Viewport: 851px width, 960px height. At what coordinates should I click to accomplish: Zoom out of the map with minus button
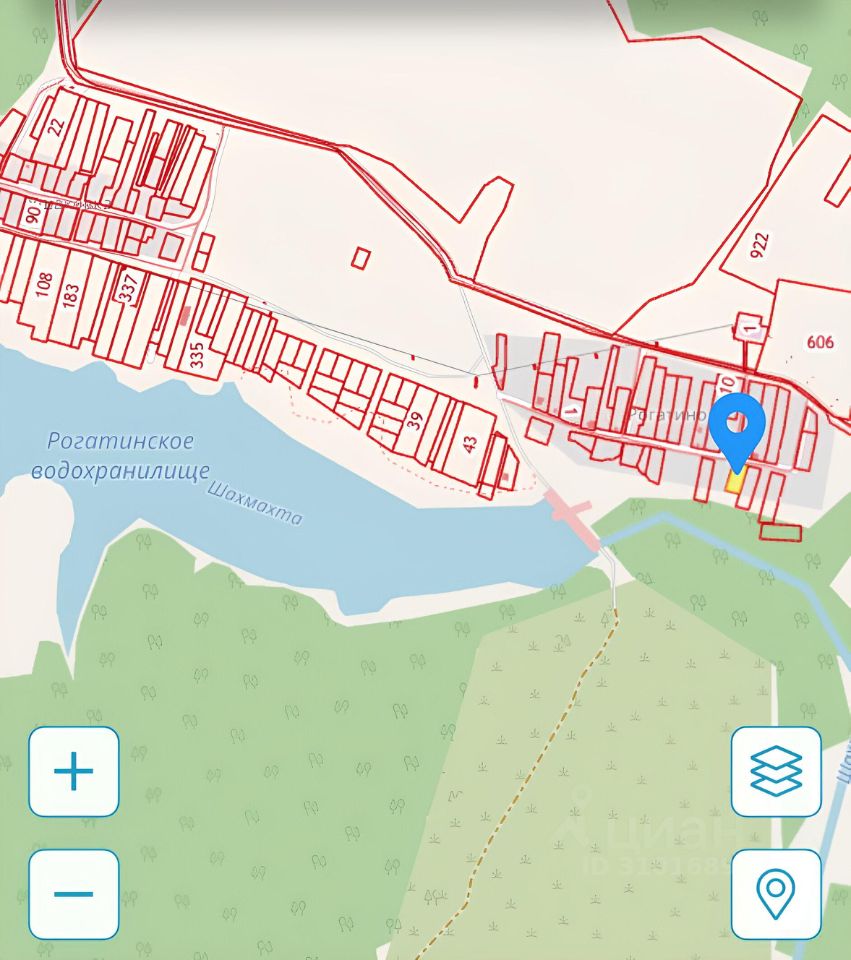(x=74, y=894)
